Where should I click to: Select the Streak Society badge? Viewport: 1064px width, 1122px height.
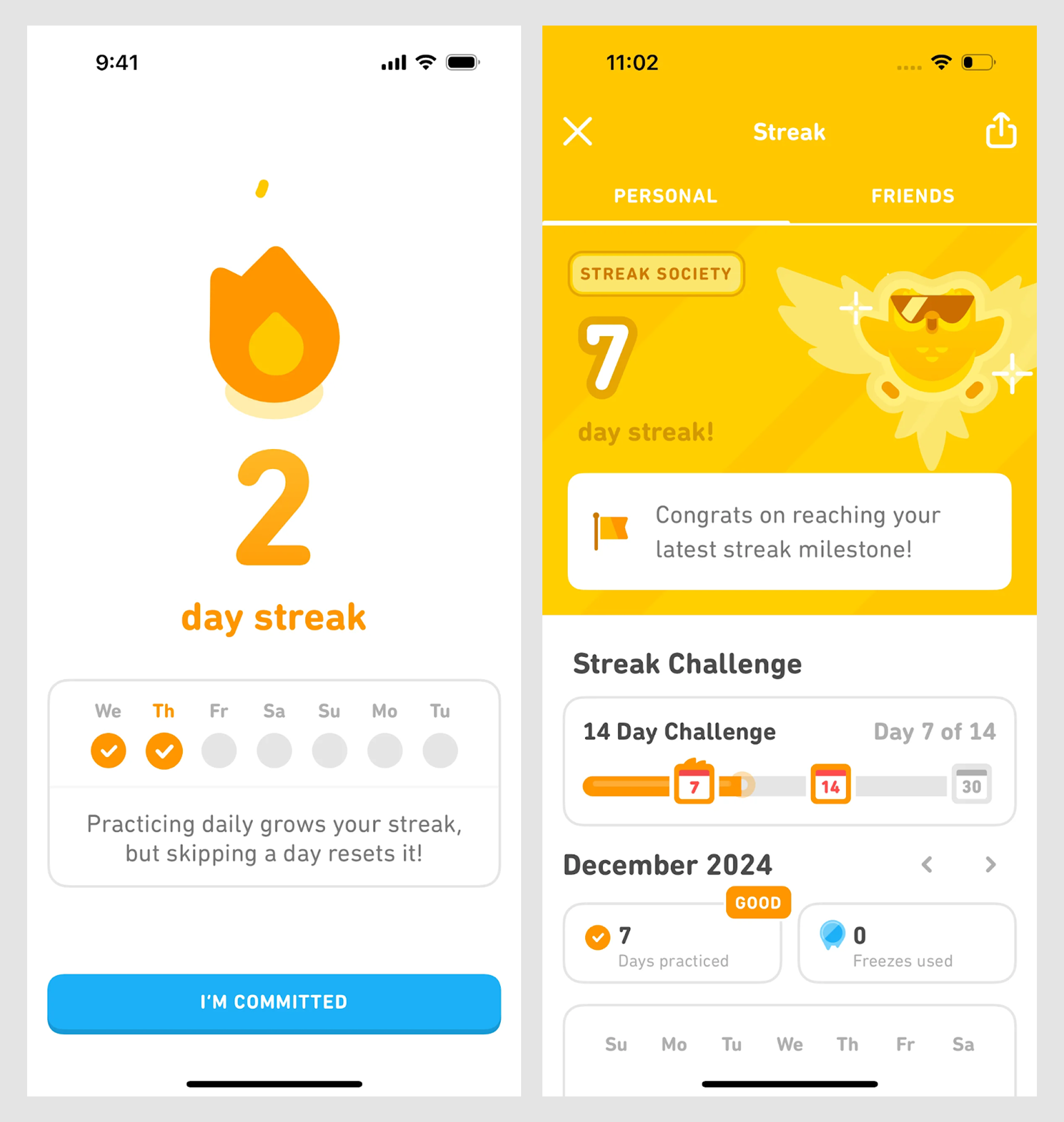click(656, 274)
